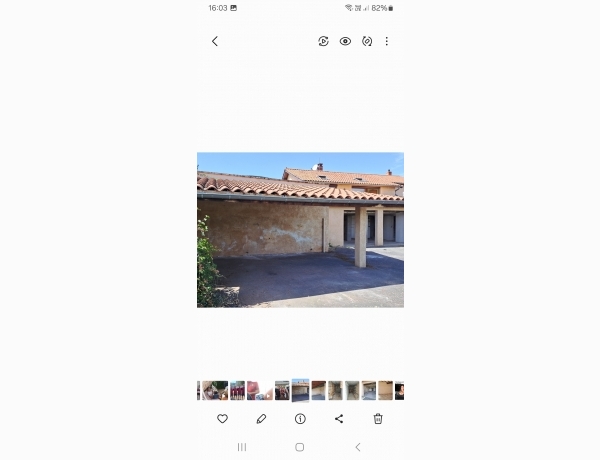Mark this photo as favorite with heart
This screenshot has width=600, height=460.
point(222,419)
